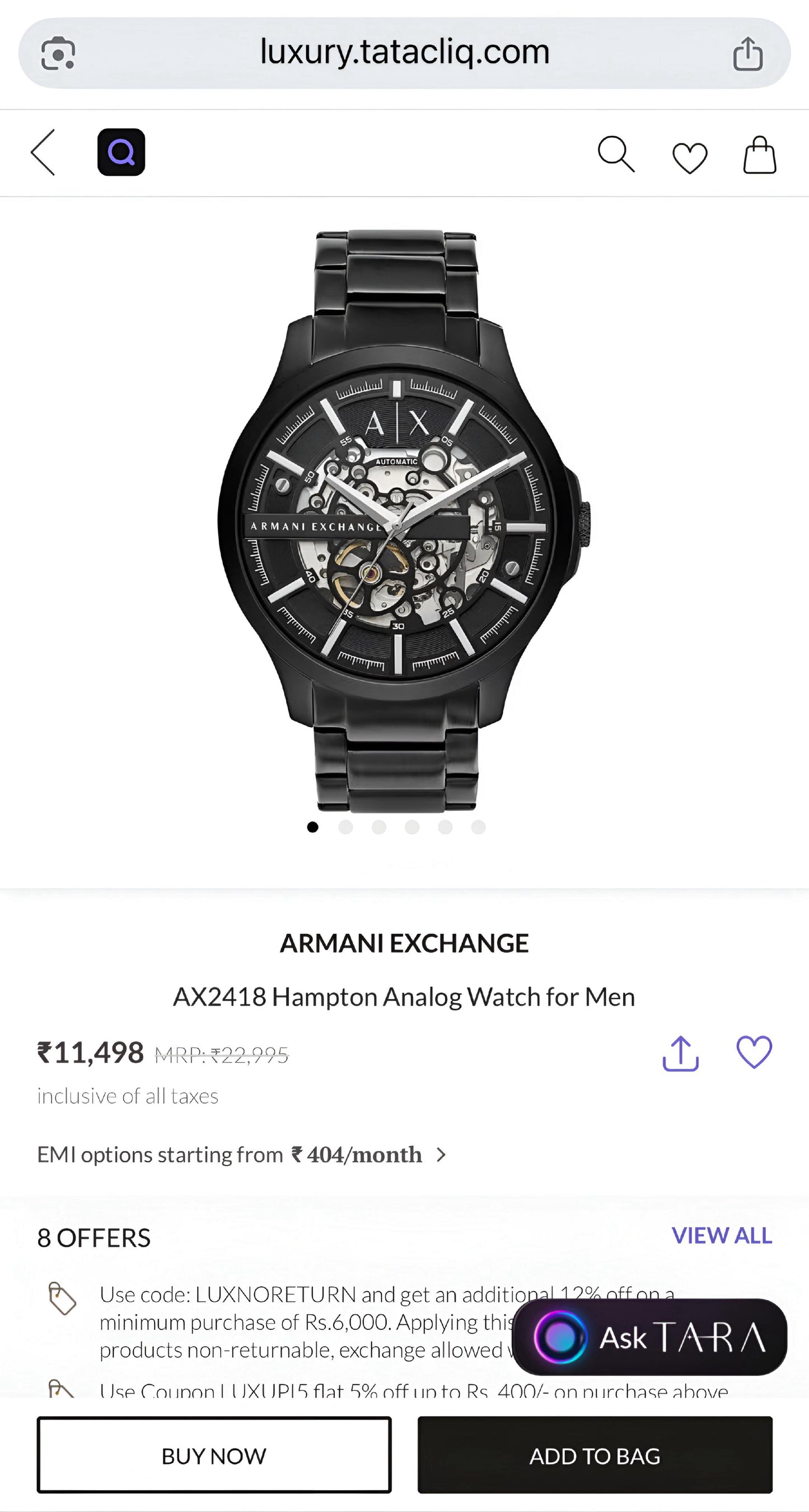Open the wishlist heart in the top bar

click(x=690, y=155)
